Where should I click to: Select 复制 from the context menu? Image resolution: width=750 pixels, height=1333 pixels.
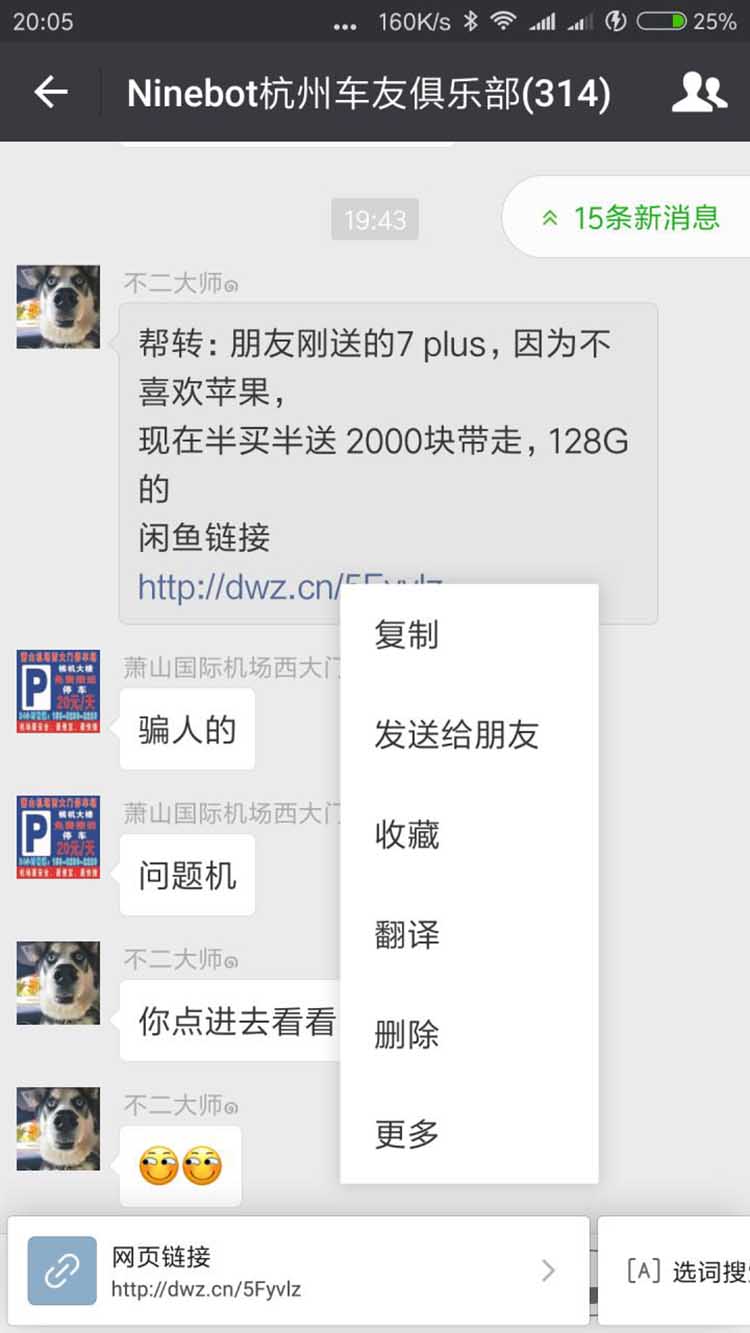(406, 635)
